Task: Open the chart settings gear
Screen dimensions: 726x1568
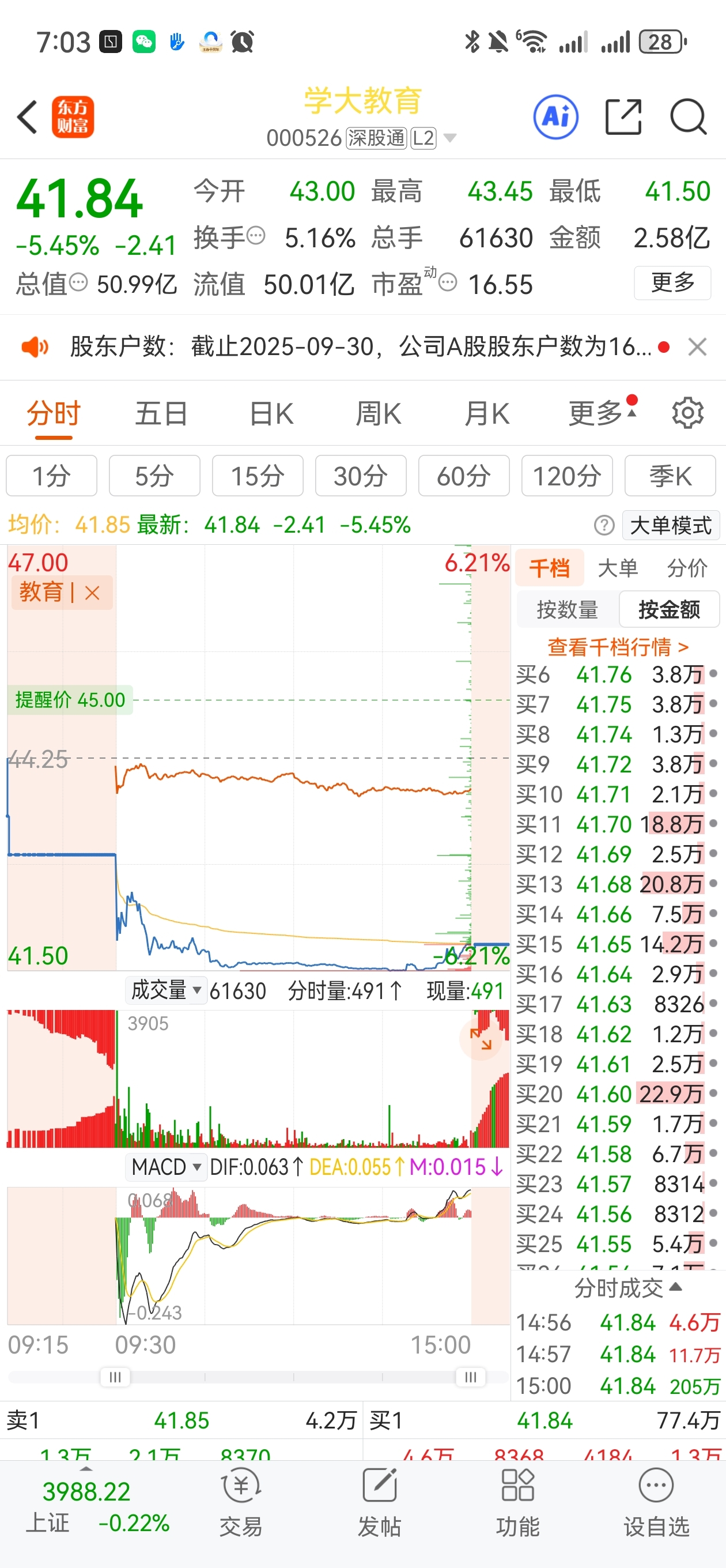Action: (x=687, y=414)
